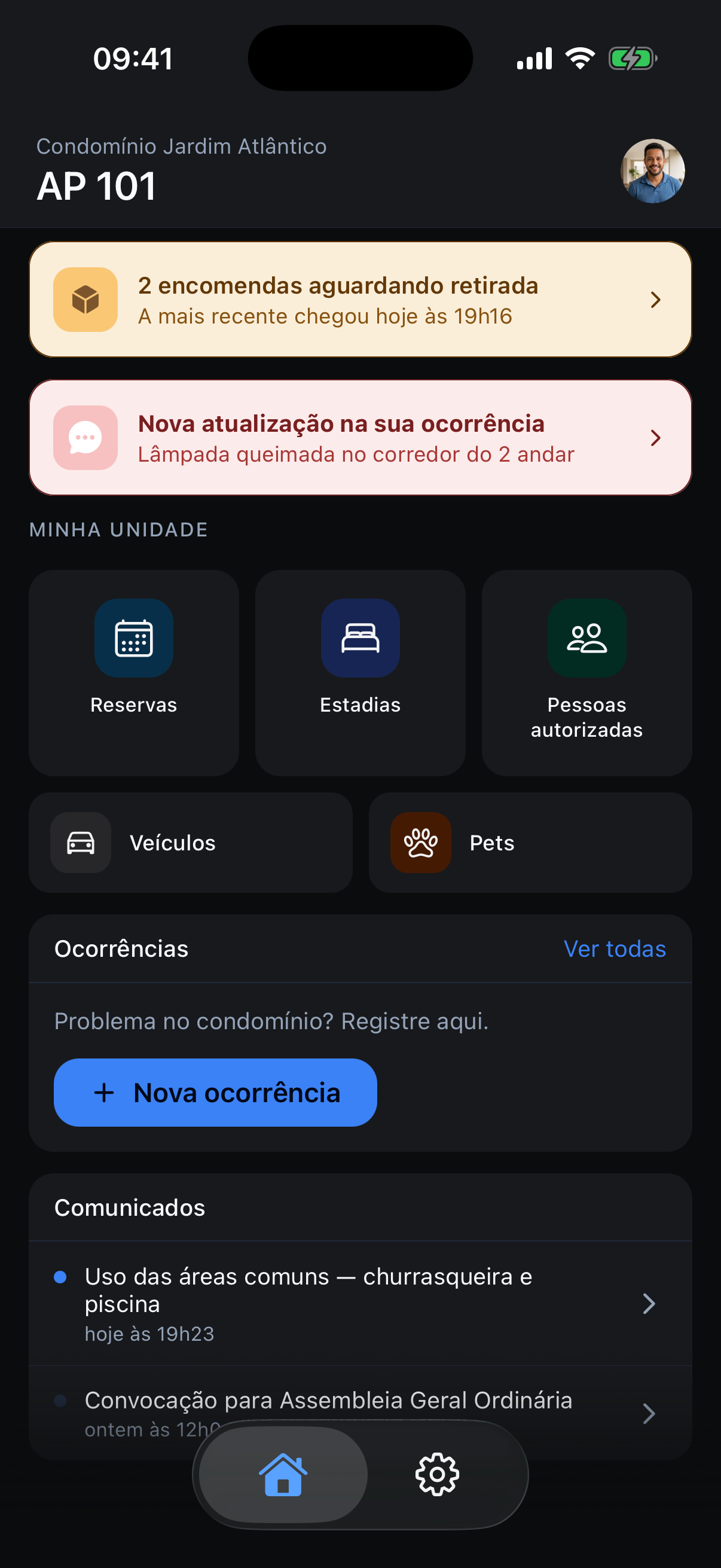Viewport: 721px width, 1568px height.
Task: Open Pets using the paw icon
Action: tap(420, 843)
